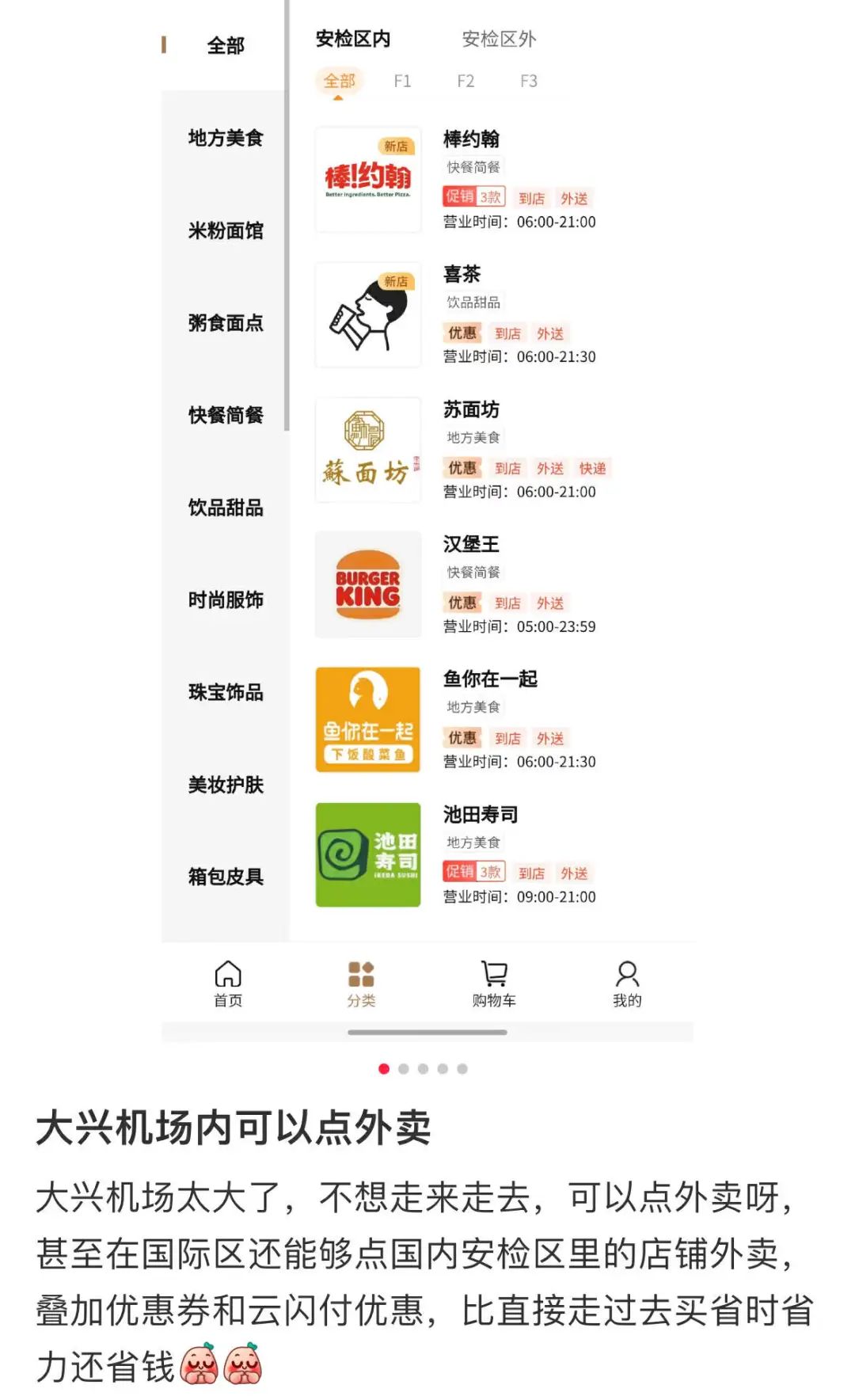
Task: Open the airport shop list screenshot image
Action: pyautogui.click(x=427, y=515)
